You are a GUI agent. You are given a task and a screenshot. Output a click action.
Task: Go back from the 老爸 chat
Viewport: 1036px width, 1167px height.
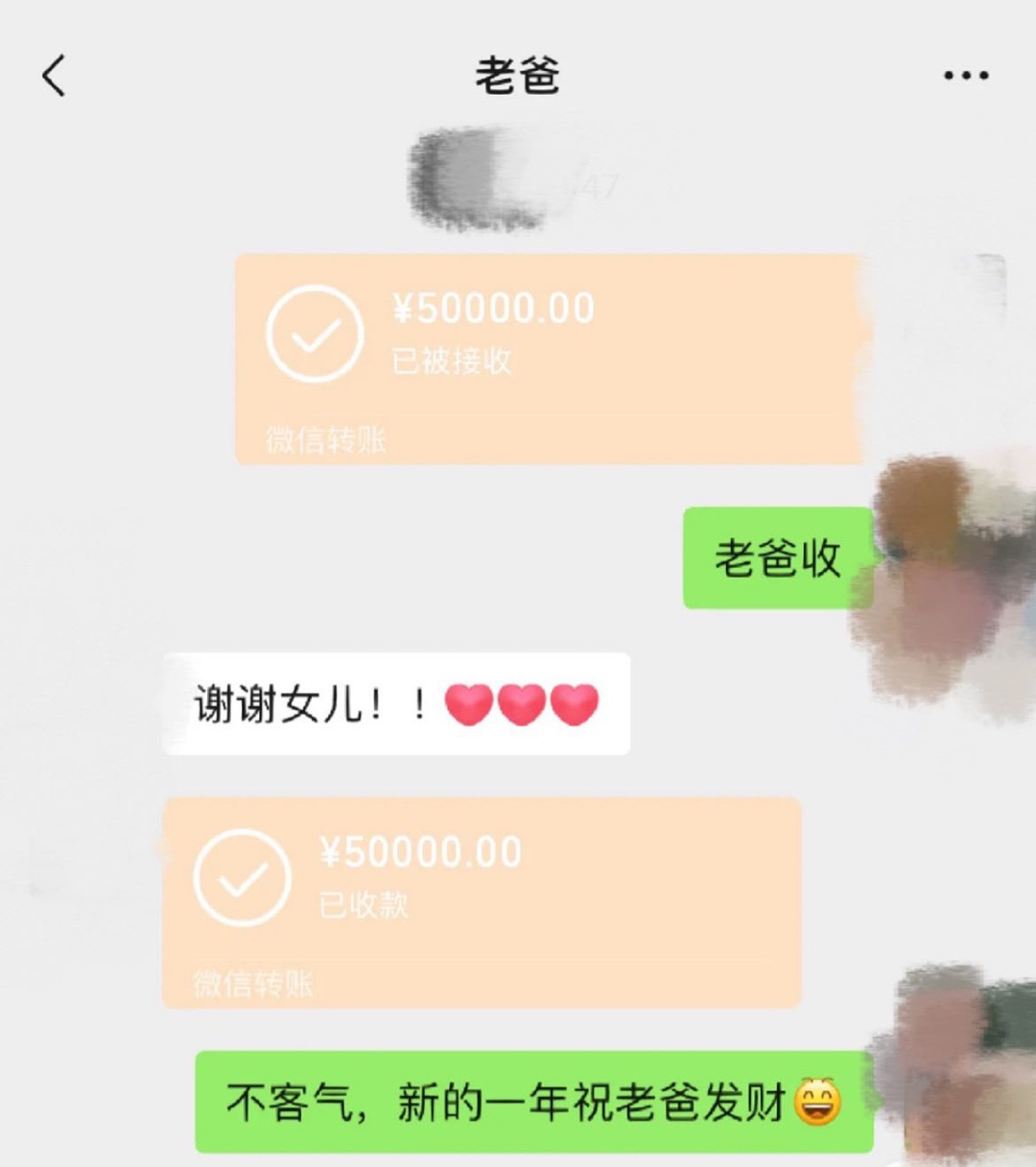coord(54,75)
